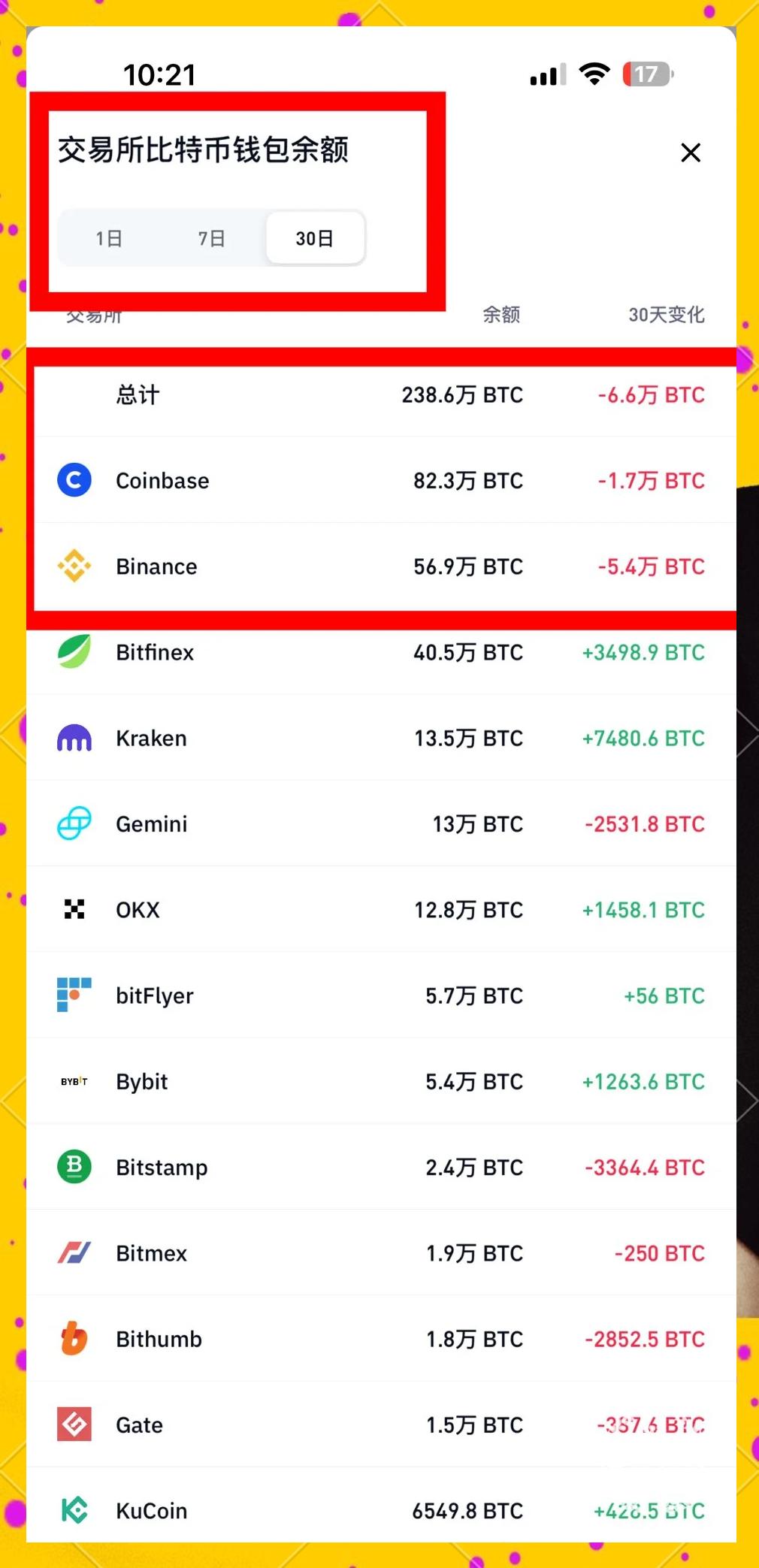Screen dimensions: 759x1568
Task: Select the 交易所 column header
Action: tap(95, 315)
